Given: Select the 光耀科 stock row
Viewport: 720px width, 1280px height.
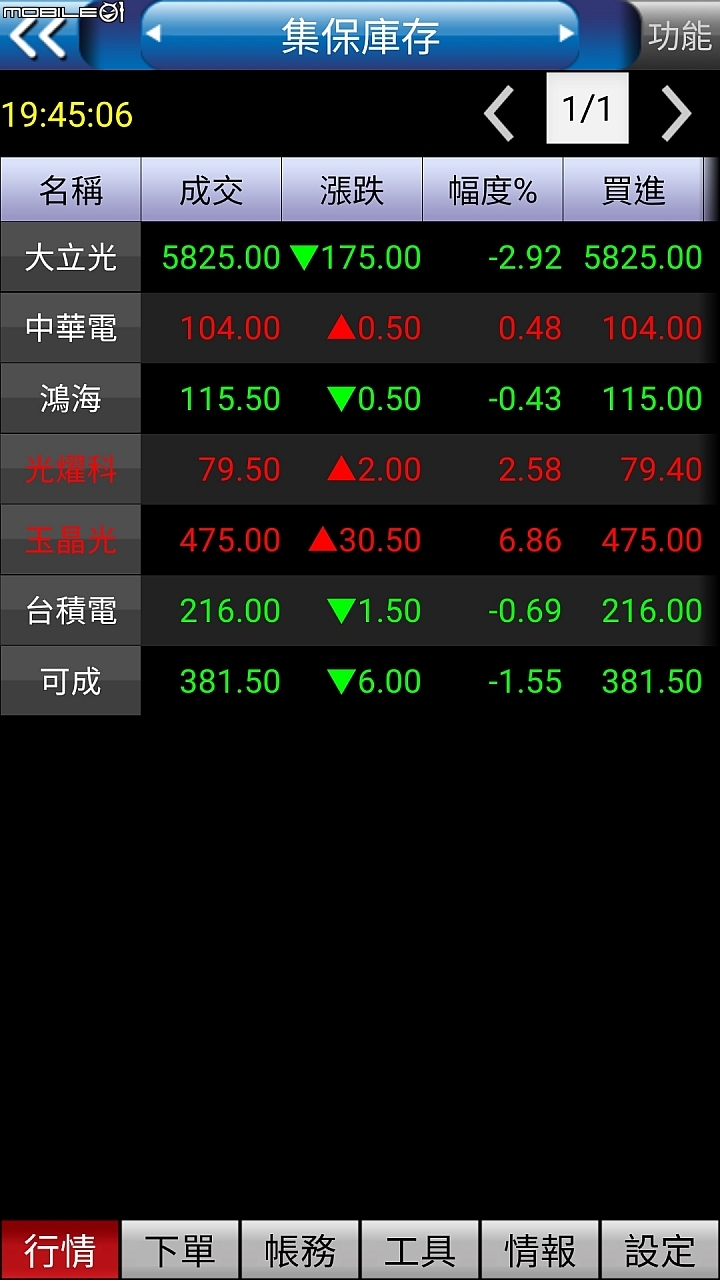Looking at the screenshot, I should [x=71, y=469].
